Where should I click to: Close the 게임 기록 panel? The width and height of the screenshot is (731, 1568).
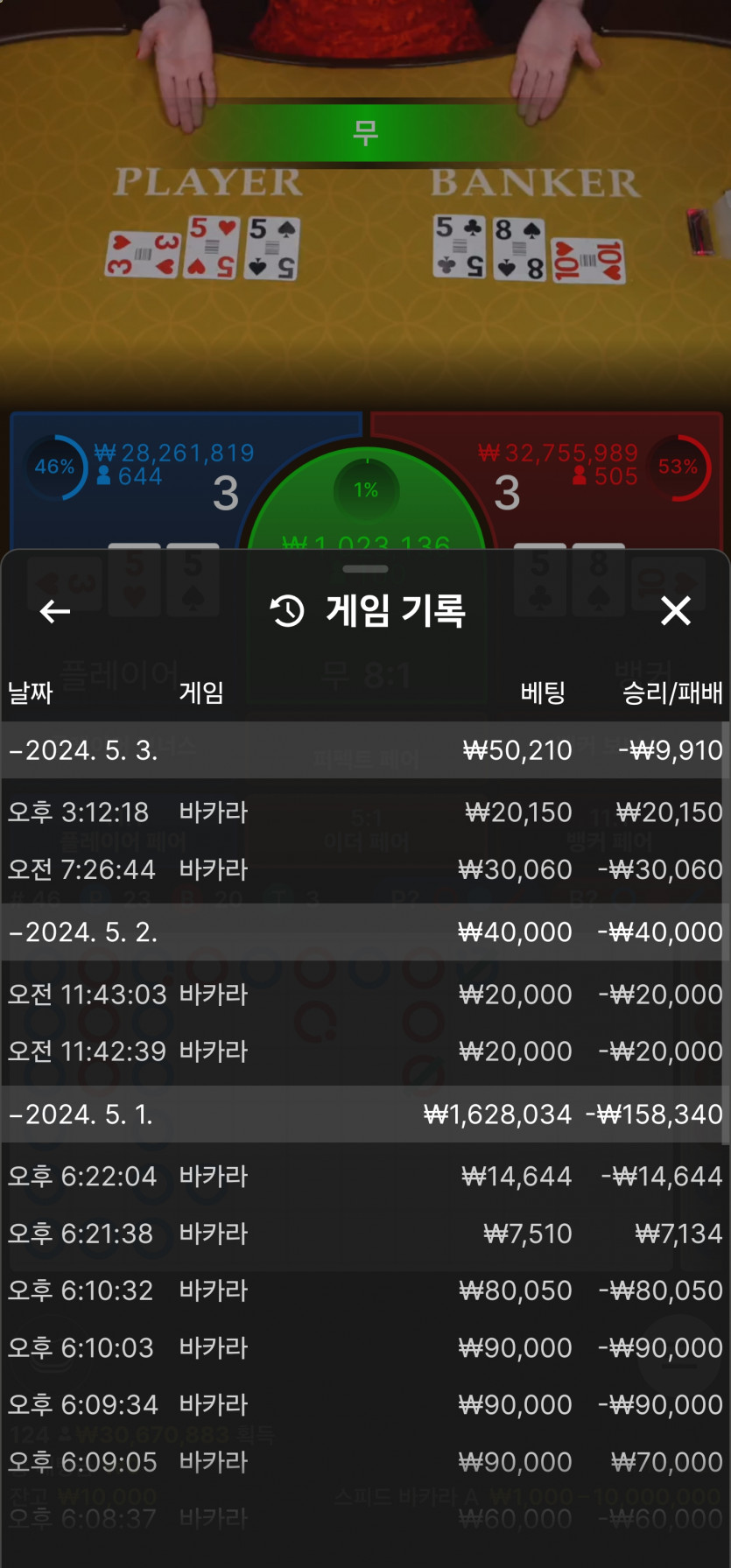pyautogui.click(x=675, y=611)
